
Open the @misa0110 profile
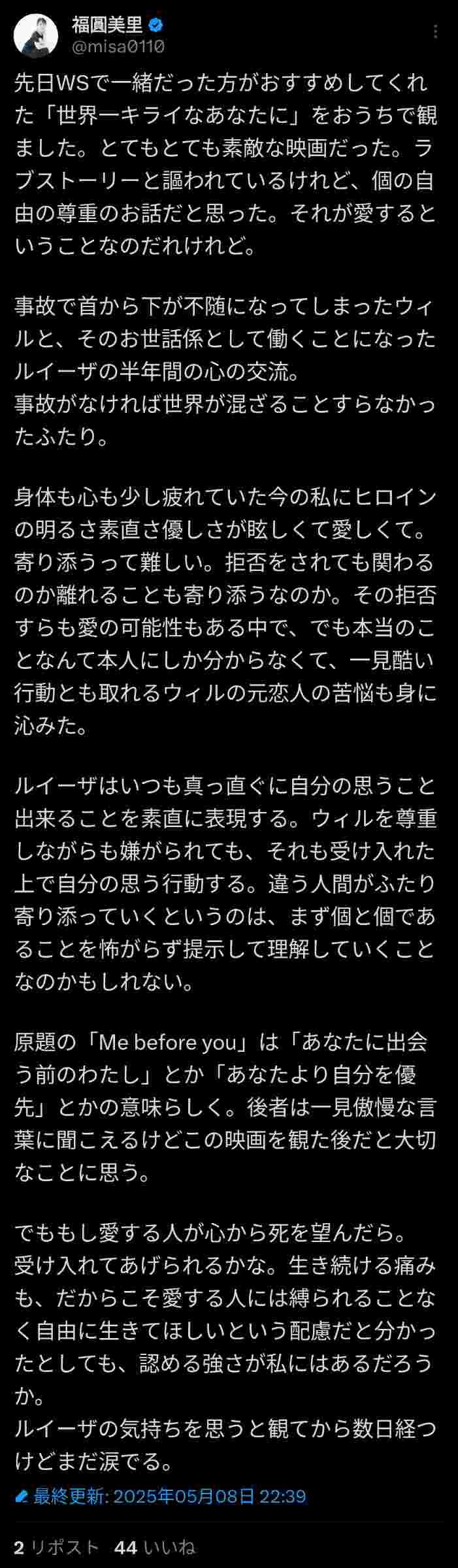tap(118, 47)
